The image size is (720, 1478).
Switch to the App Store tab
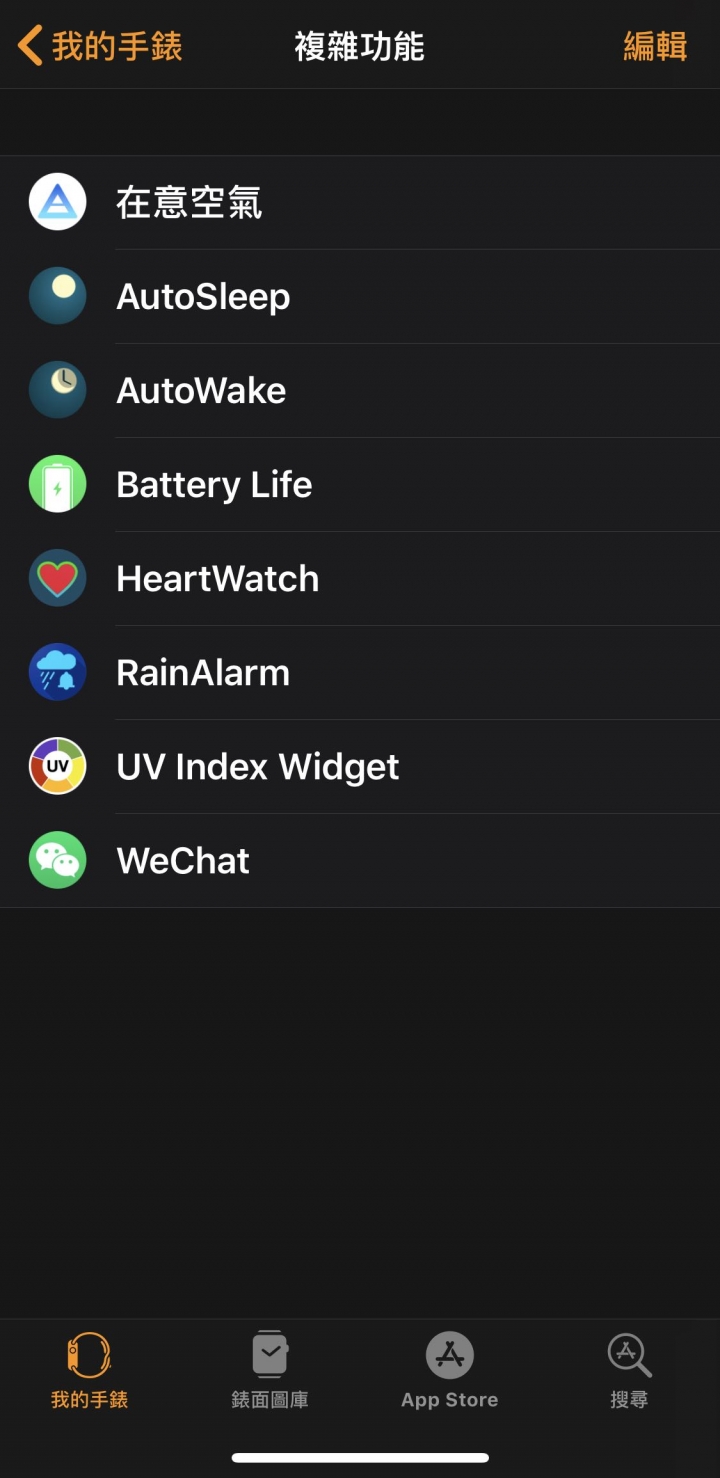point(450,1370)
